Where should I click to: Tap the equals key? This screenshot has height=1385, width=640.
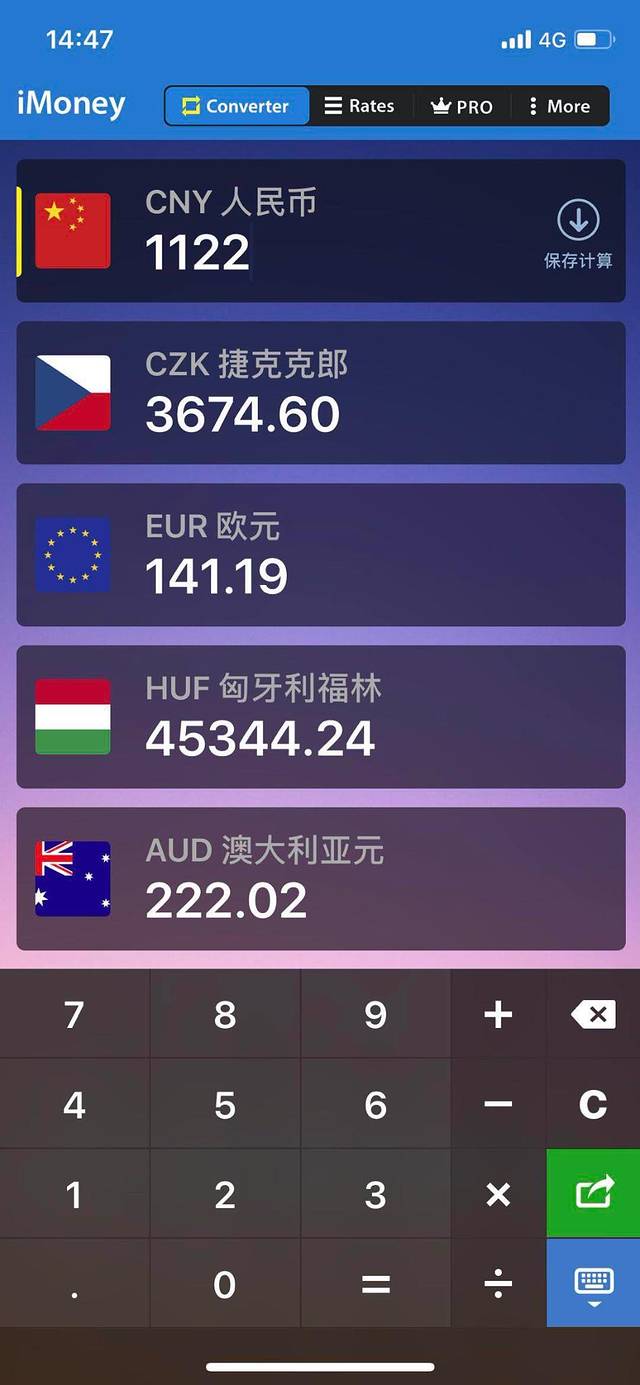[x=376, y=1283]
